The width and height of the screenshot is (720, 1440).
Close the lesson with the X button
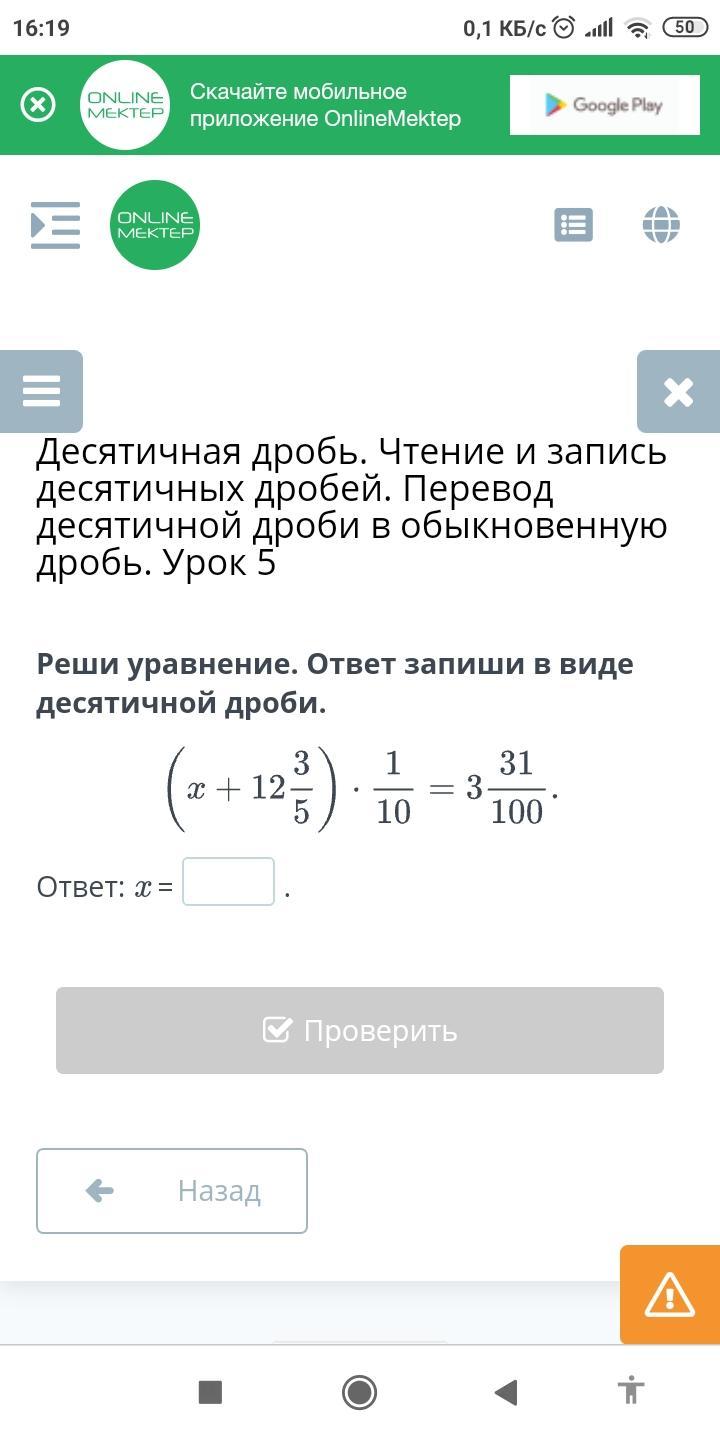(x=678, y=391)
